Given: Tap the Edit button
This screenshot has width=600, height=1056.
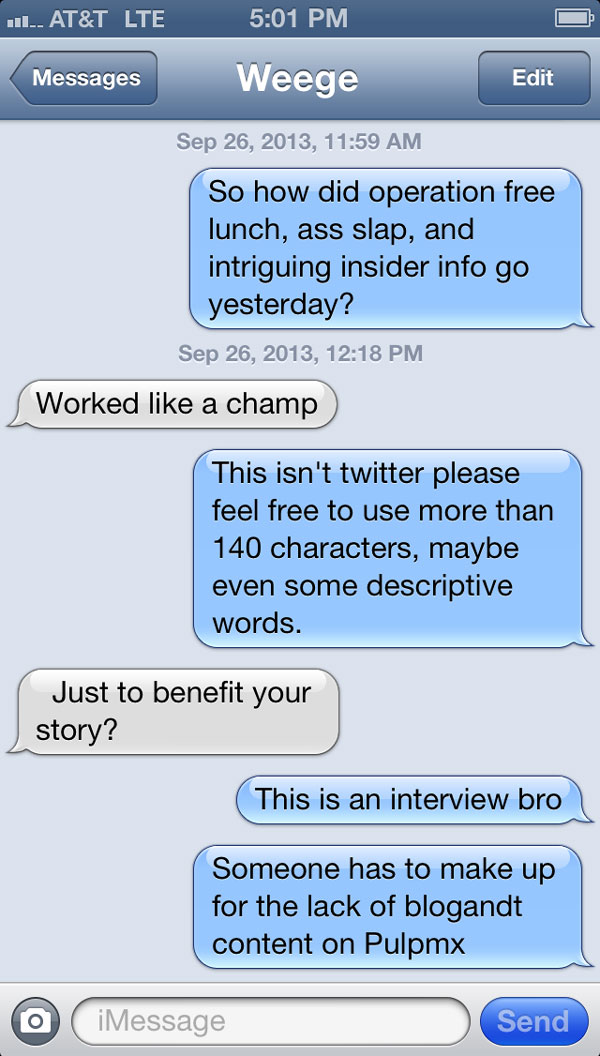Looking at the screenshot, I should 532,78.
